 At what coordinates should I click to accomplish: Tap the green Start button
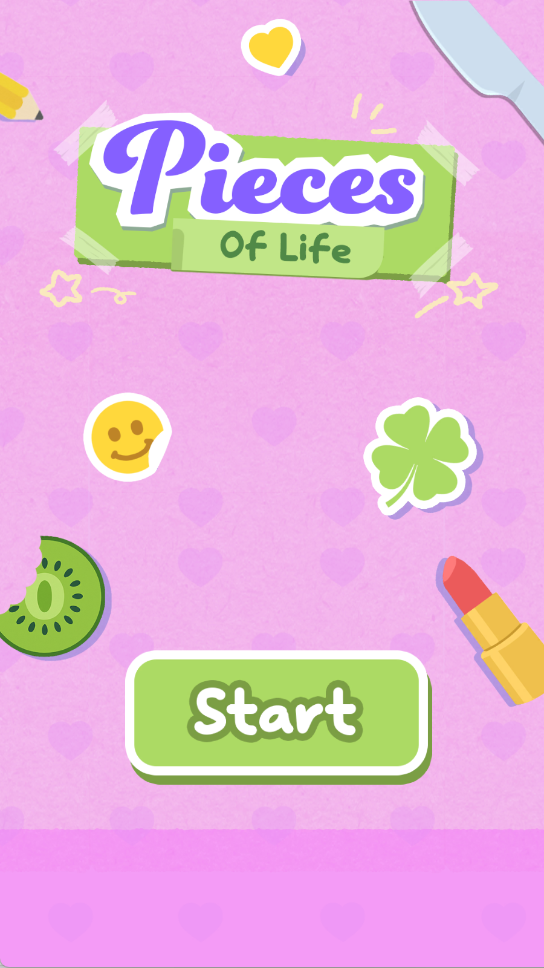[277, 716]
